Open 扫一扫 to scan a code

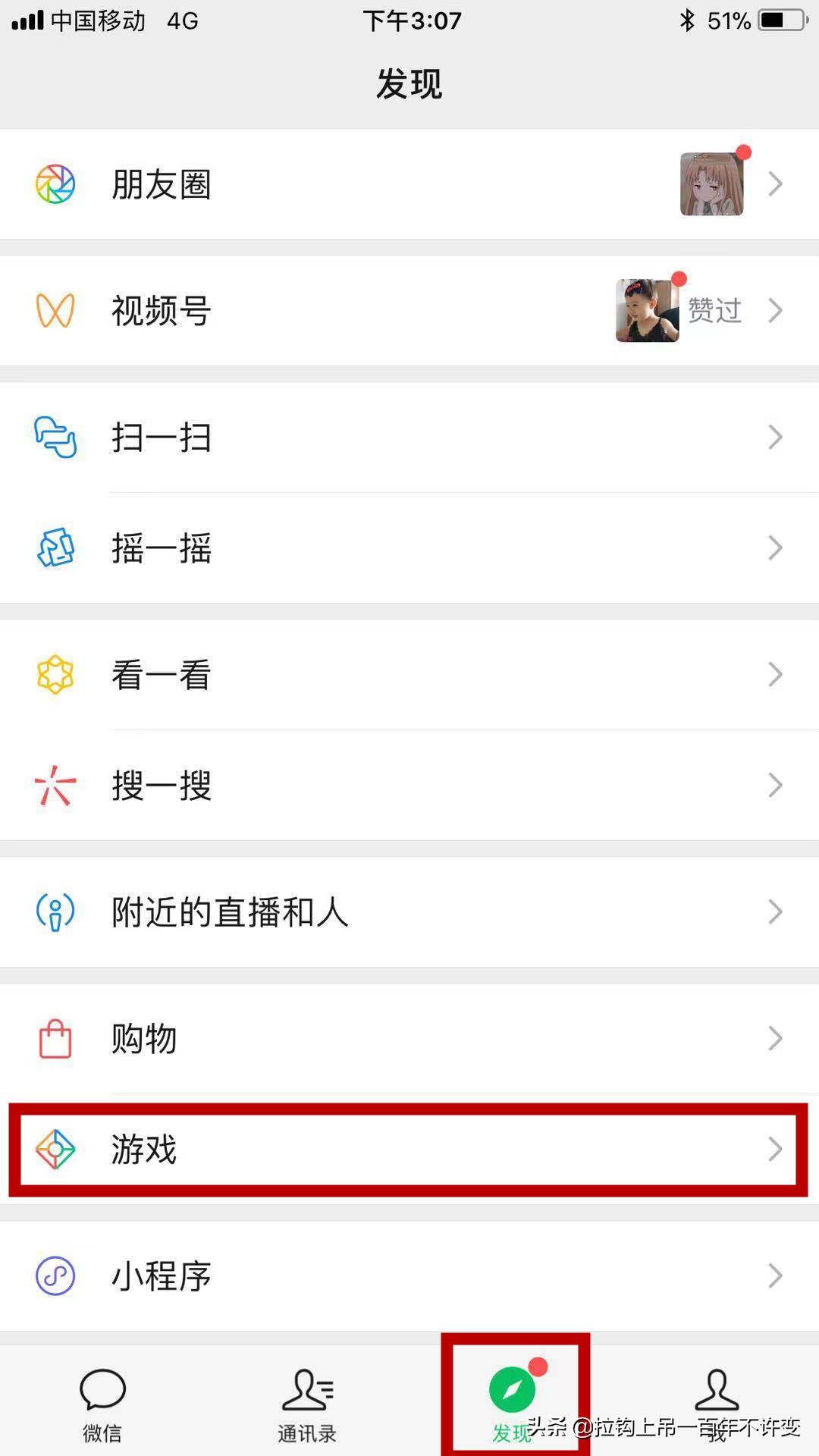point(409,438)
